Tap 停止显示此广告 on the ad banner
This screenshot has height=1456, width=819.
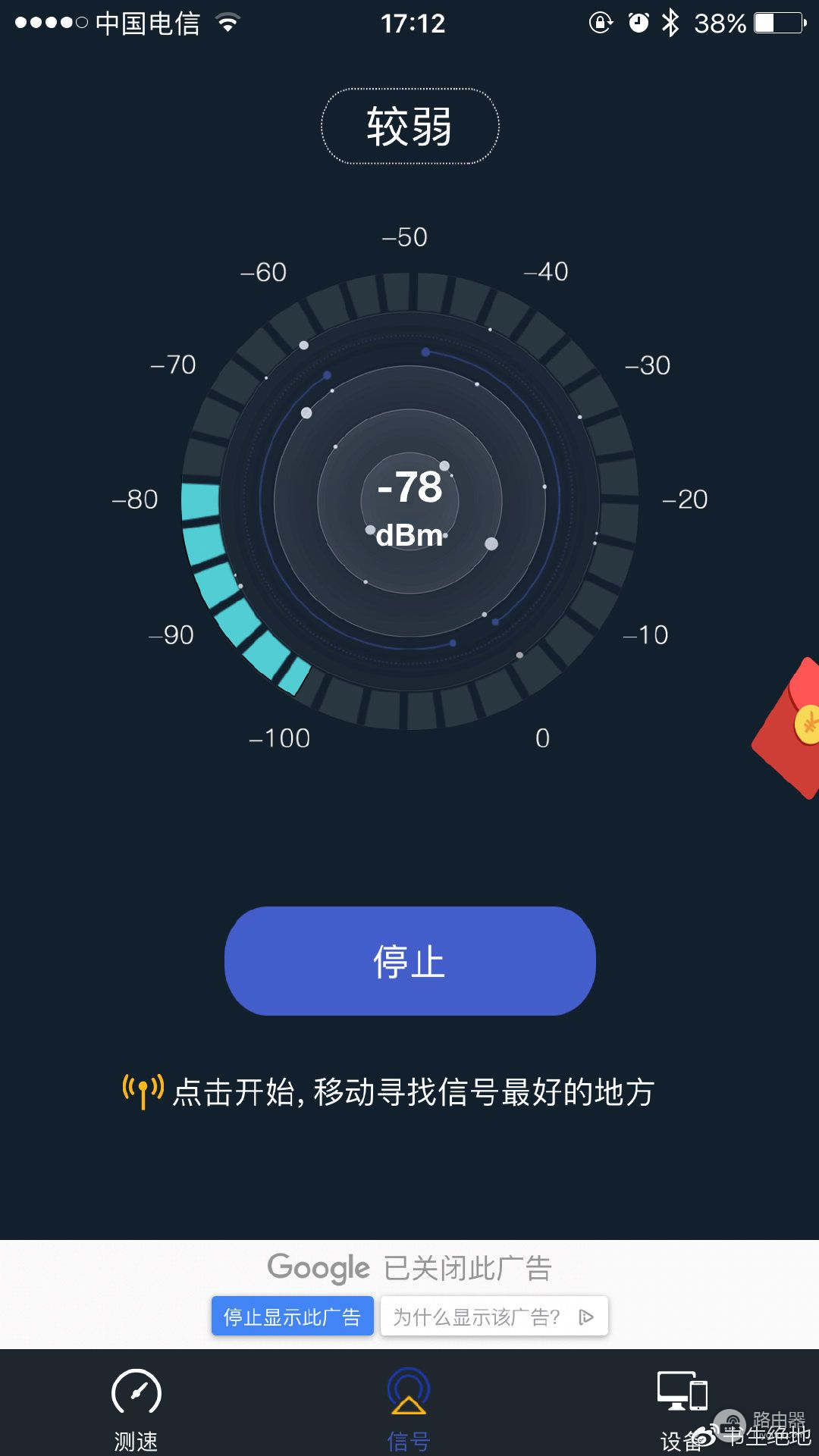click(x=292, y=1317)
